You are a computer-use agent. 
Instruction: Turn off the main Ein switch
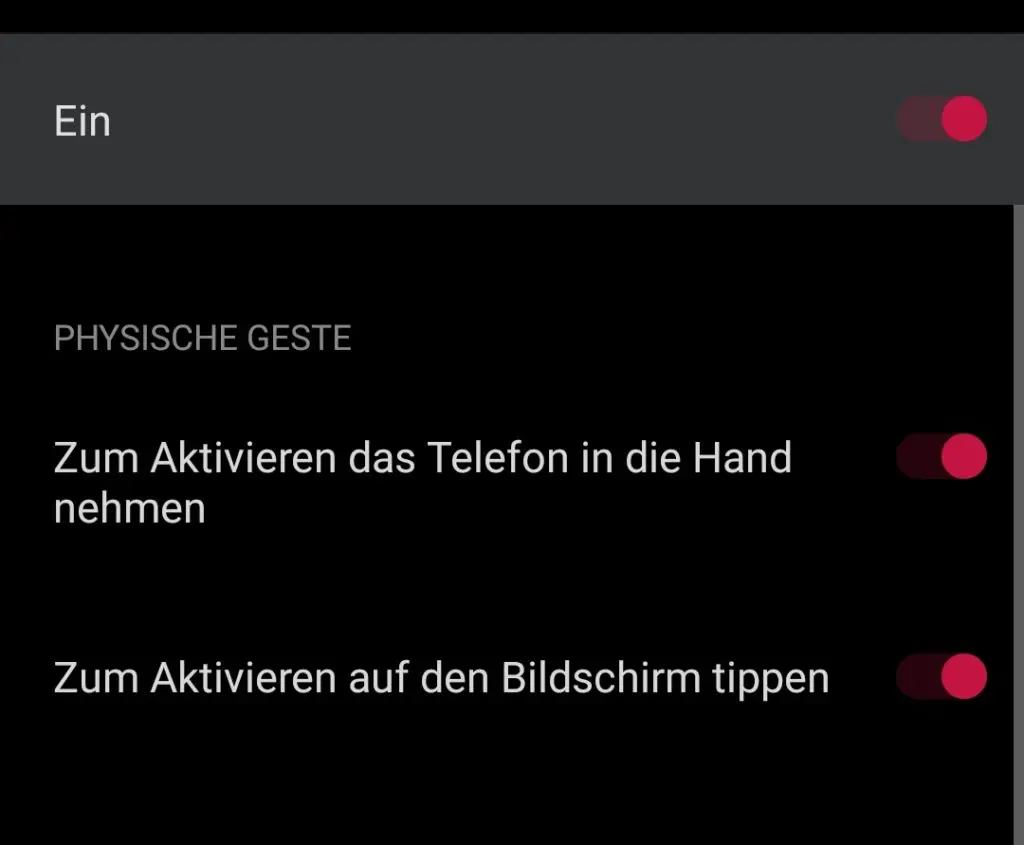(x=944, y=120)
